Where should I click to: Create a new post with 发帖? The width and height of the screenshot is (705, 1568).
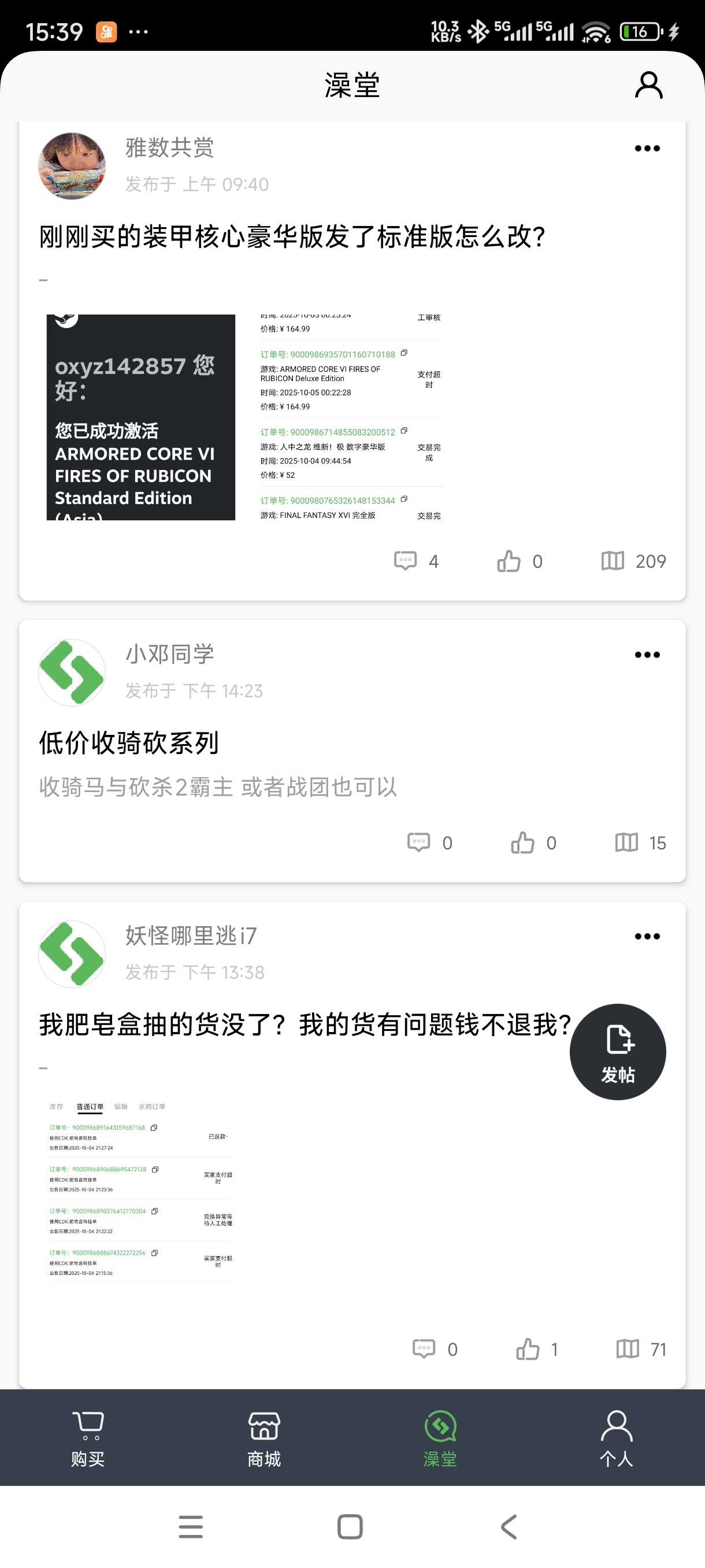pyautogui.click(x=617, y=1051)
